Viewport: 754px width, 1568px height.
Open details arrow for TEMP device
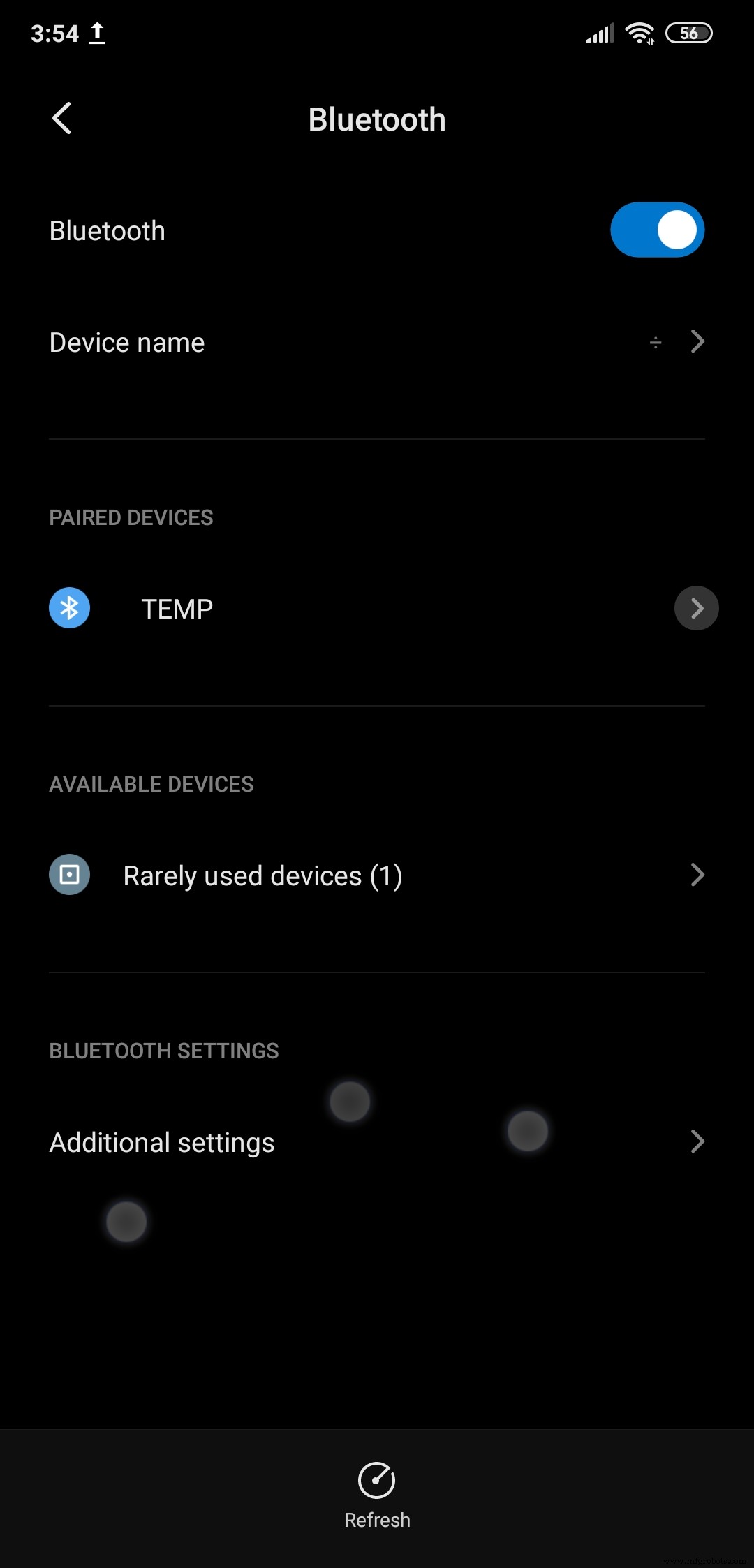696,608
